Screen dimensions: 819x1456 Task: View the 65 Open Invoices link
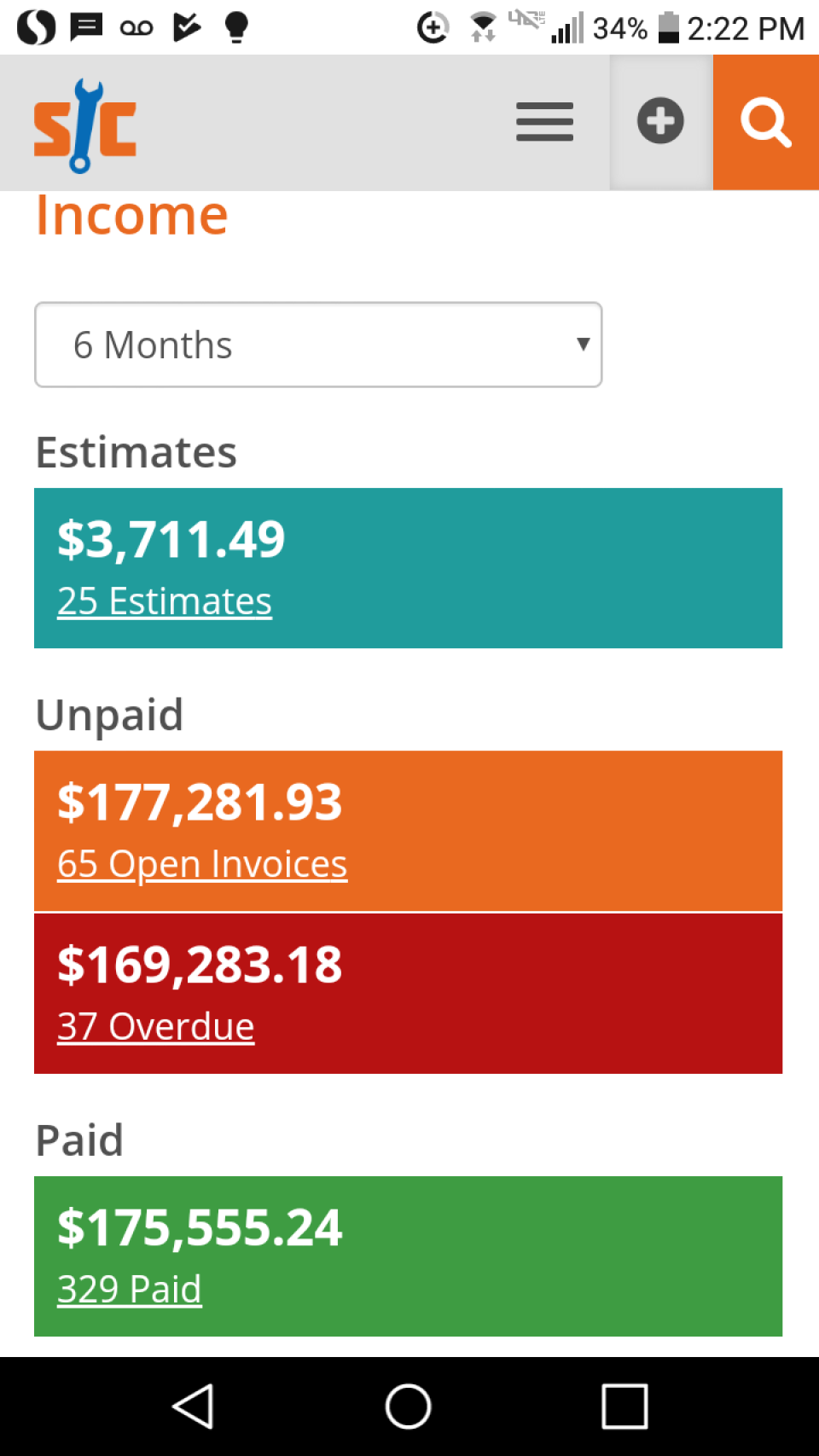(x=202, y=864)
